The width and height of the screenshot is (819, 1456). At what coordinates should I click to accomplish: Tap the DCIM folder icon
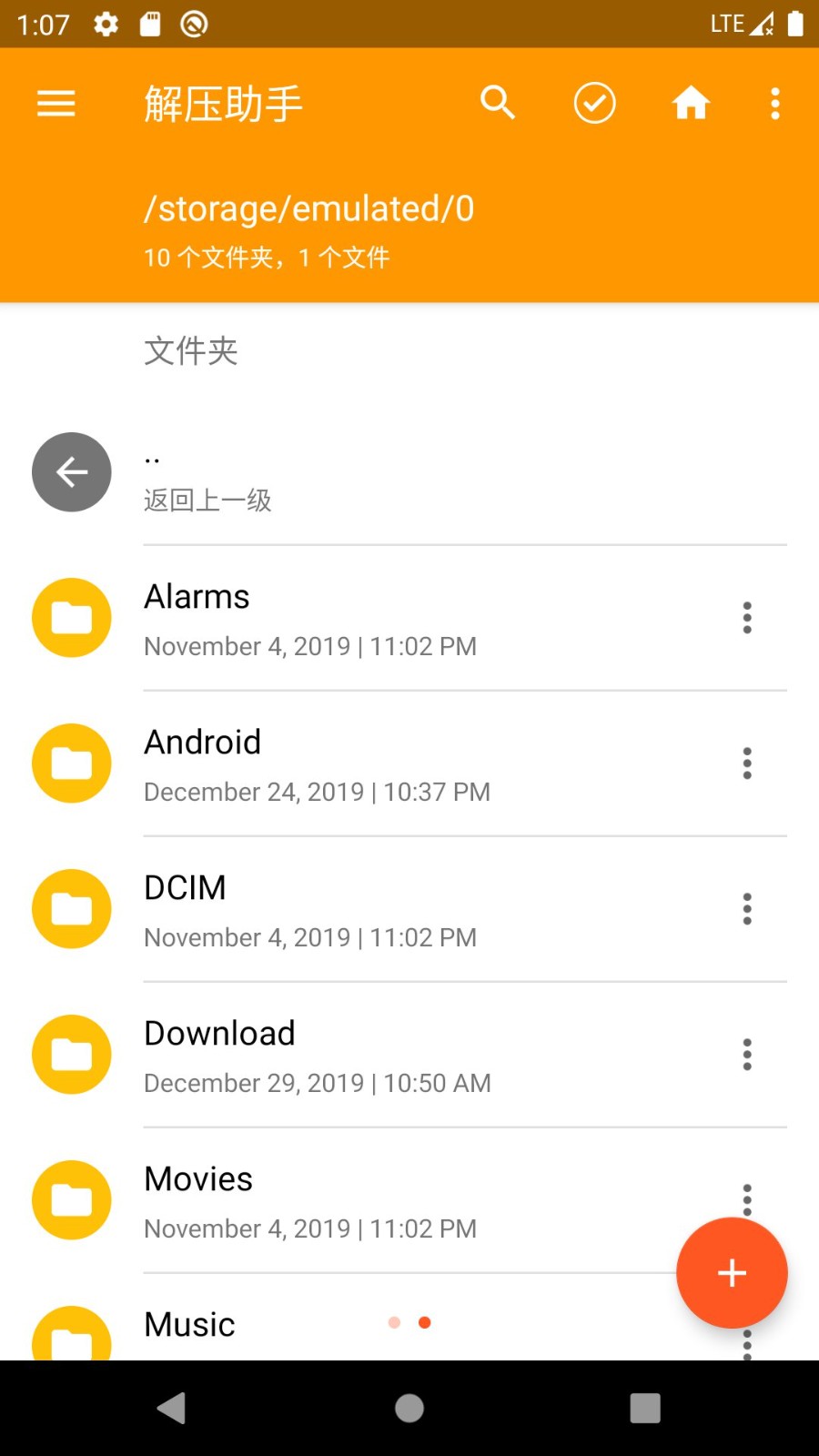71,908
